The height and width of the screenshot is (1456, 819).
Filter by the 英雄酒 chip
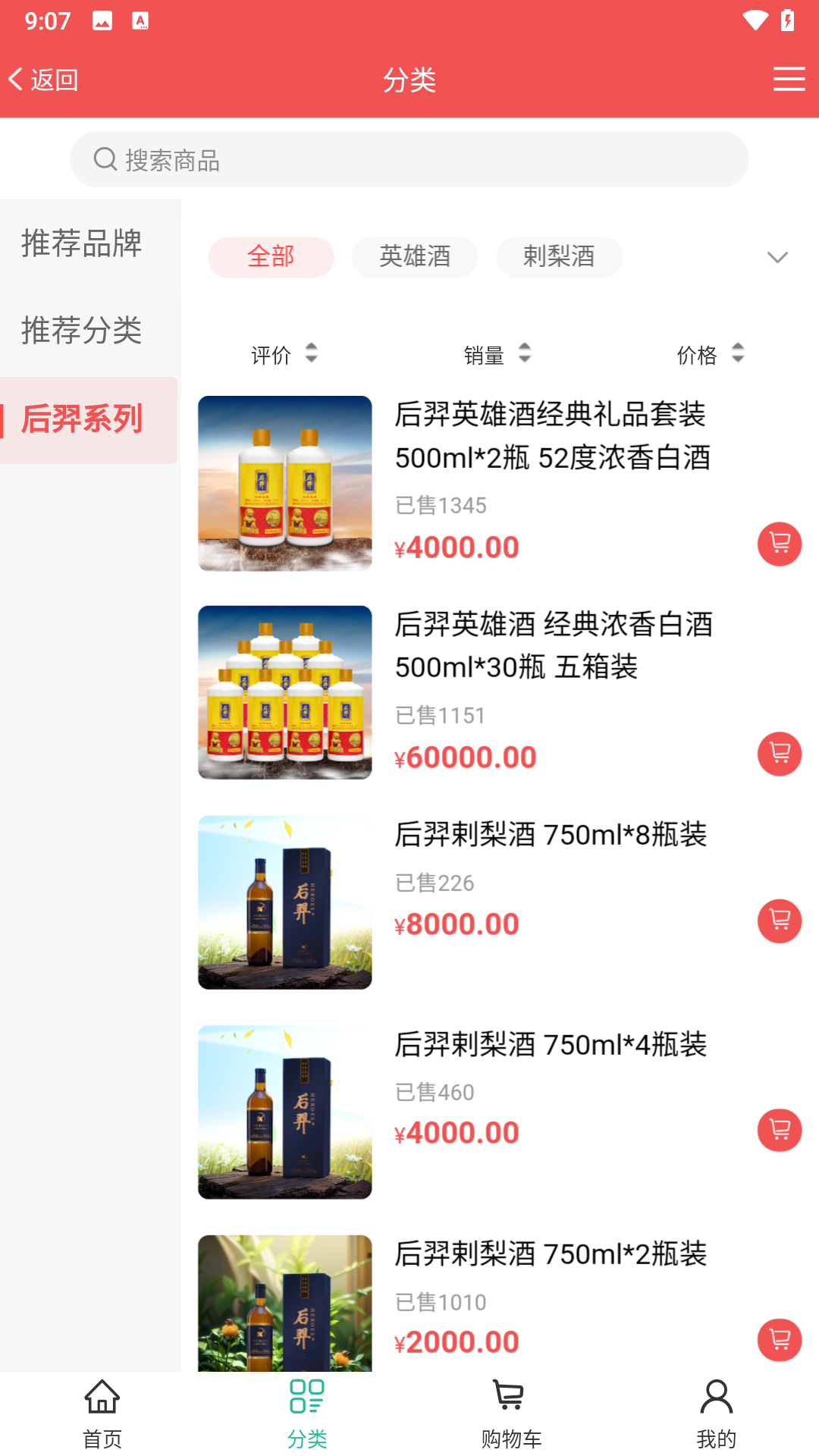pos(414,257)
